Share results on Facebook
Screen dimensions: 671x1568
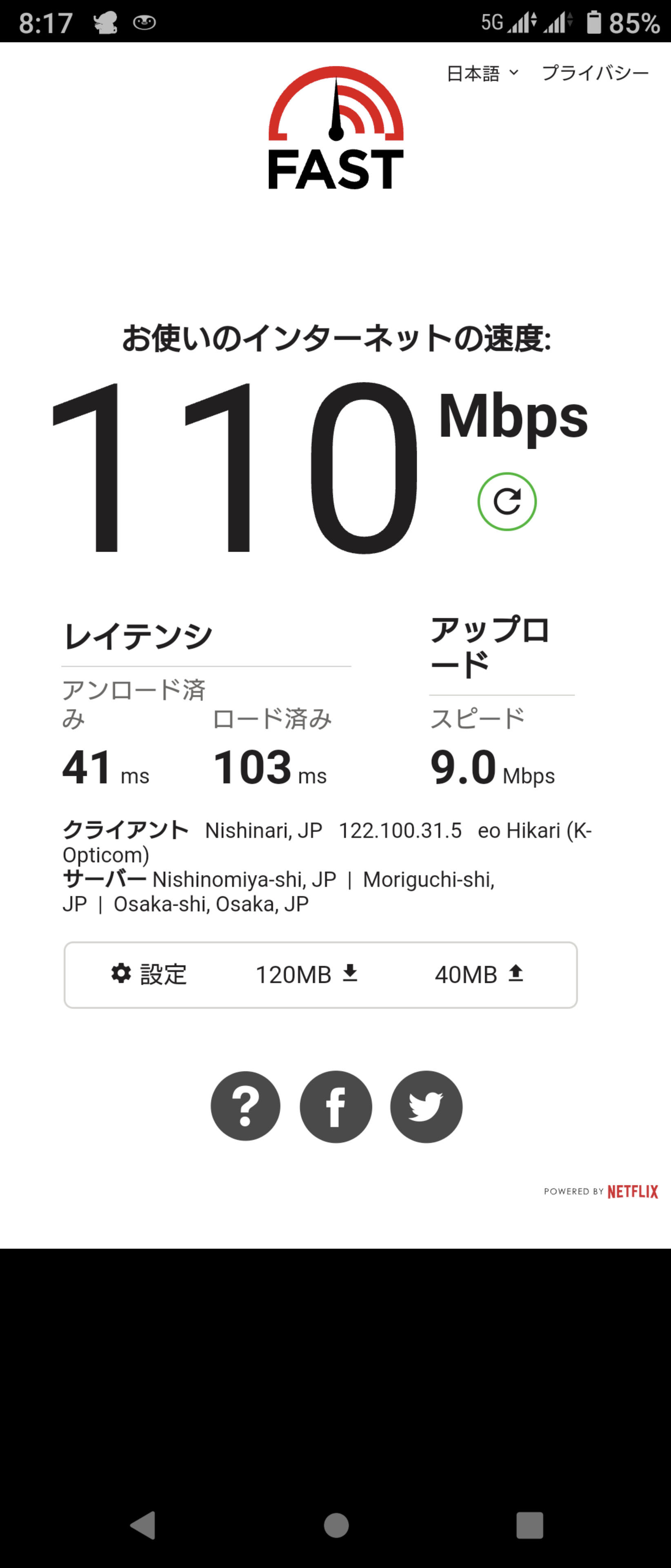click(x=336, y=1106)
